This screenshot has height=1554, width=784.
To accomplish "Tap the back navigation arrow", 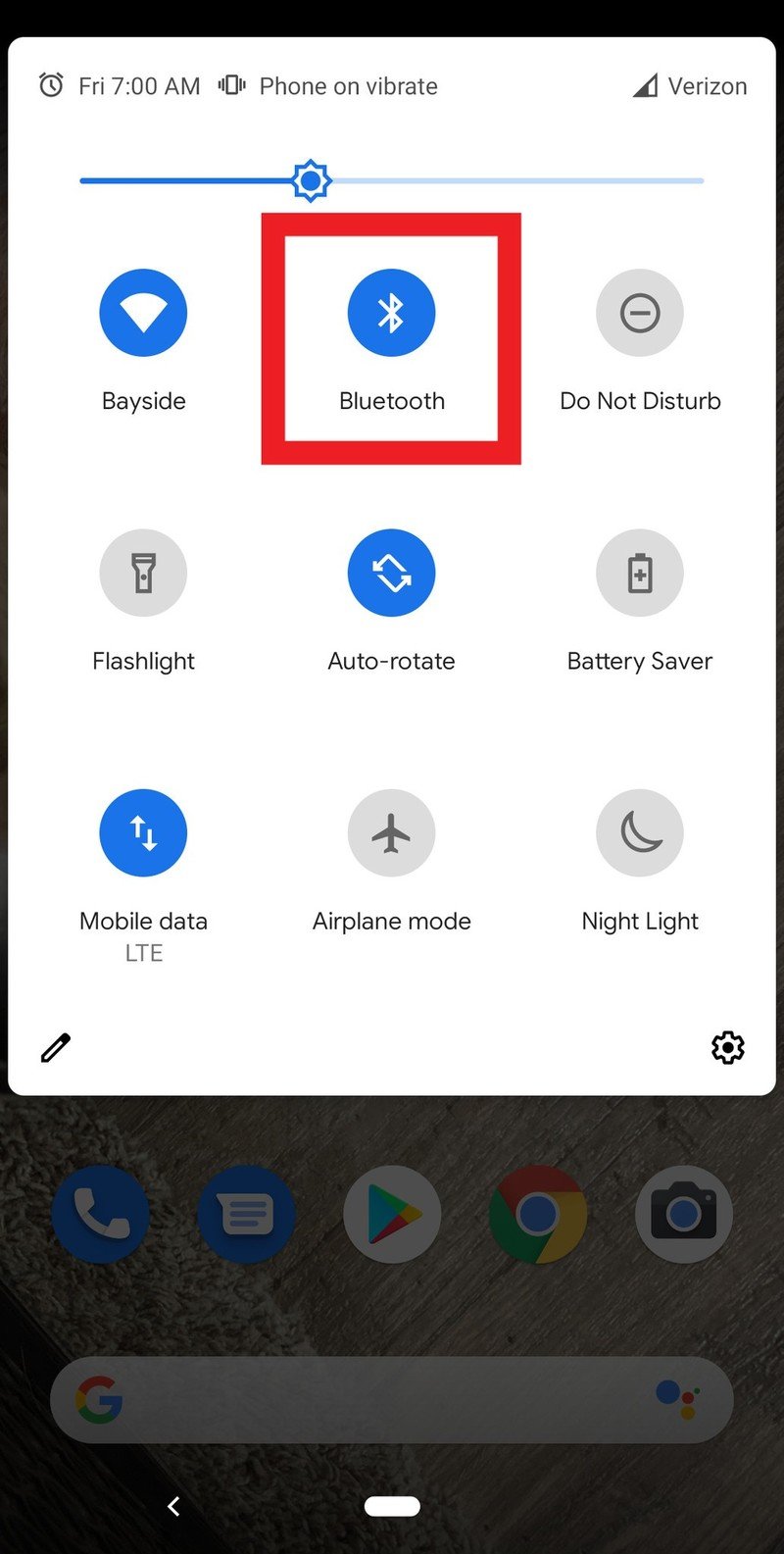I will coord(173,1506).
